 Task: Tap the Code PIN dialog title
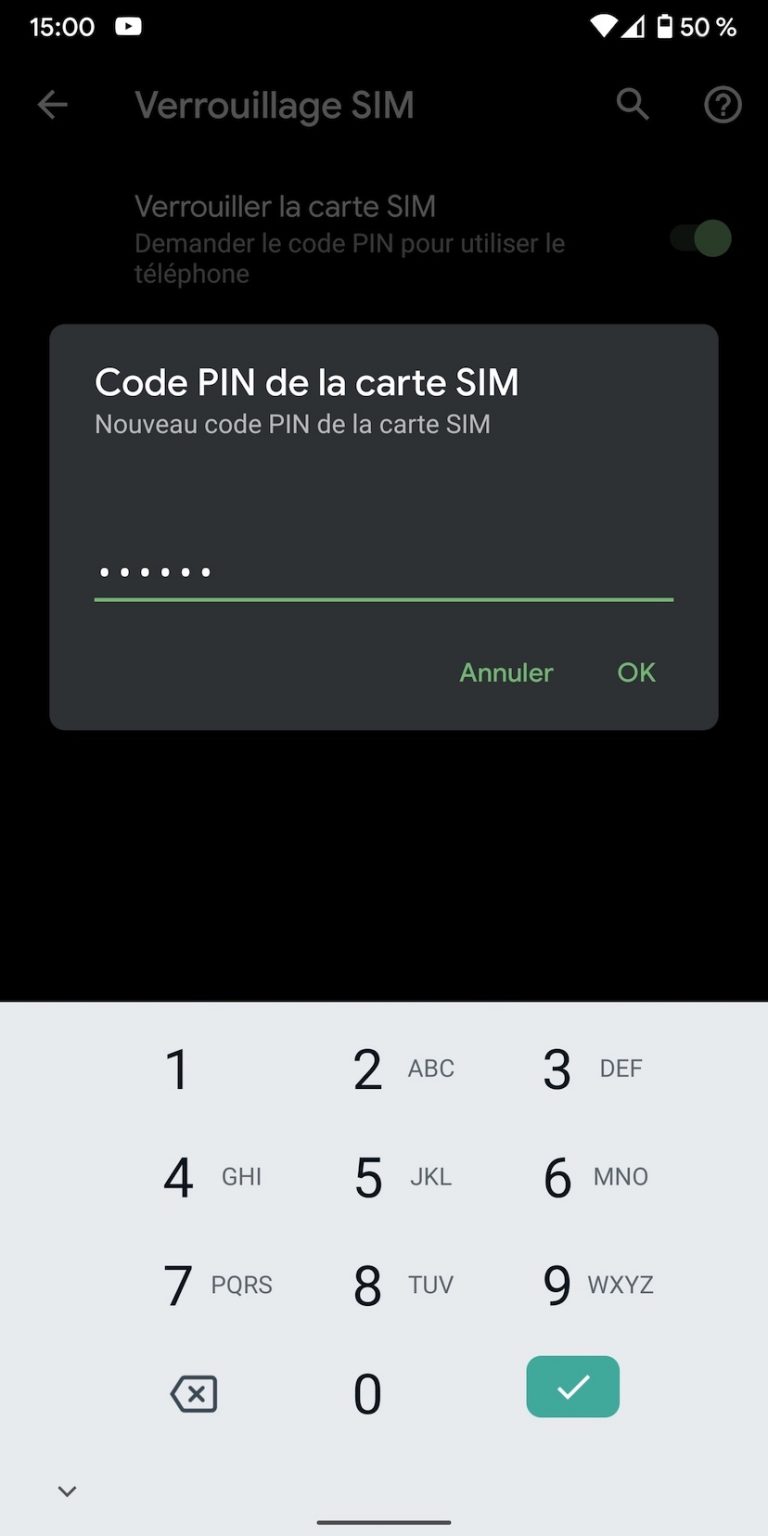tap(307, 382)
